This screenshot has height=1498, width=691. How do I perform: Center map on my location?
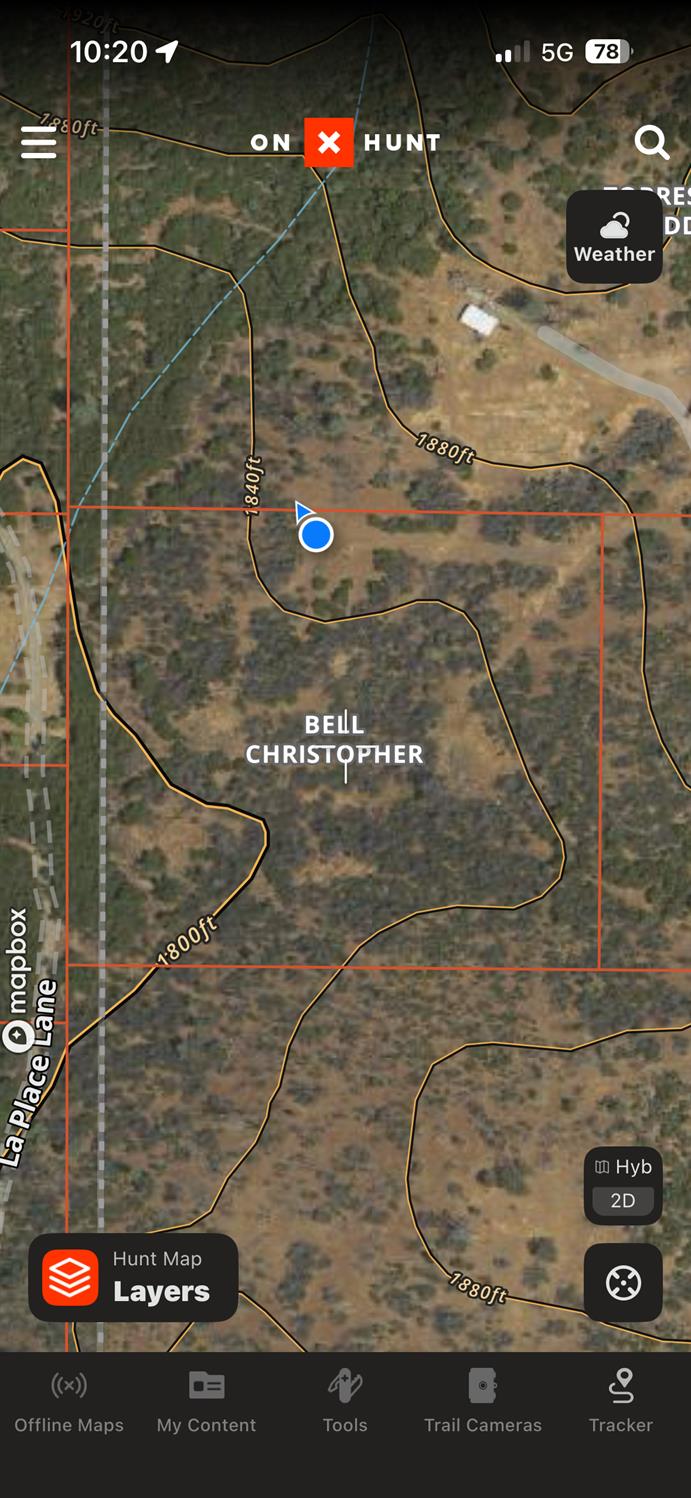pyautogui.click(x=623, y=1283)
